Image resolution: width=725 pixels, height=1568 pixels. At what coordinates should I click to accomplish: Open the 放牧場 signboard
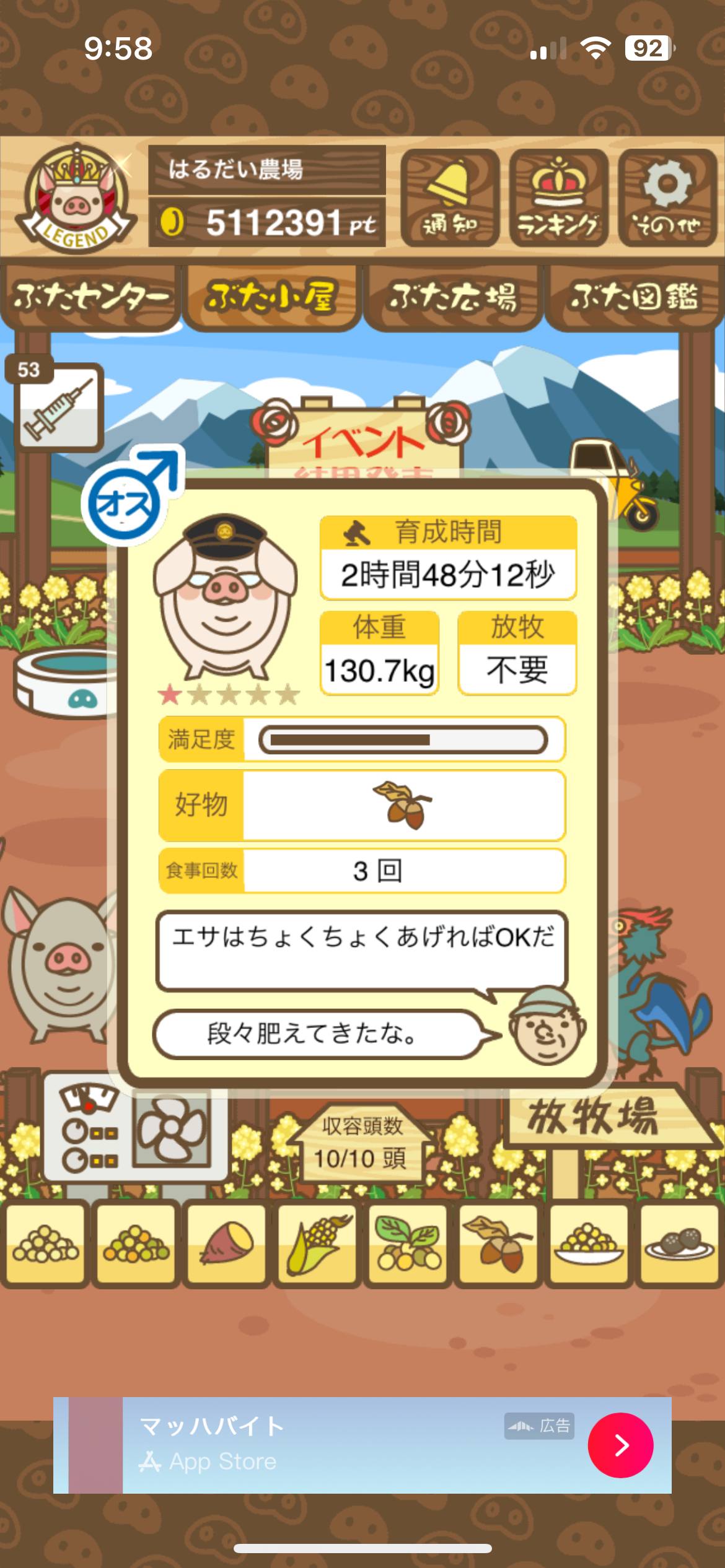(595, 1118)
